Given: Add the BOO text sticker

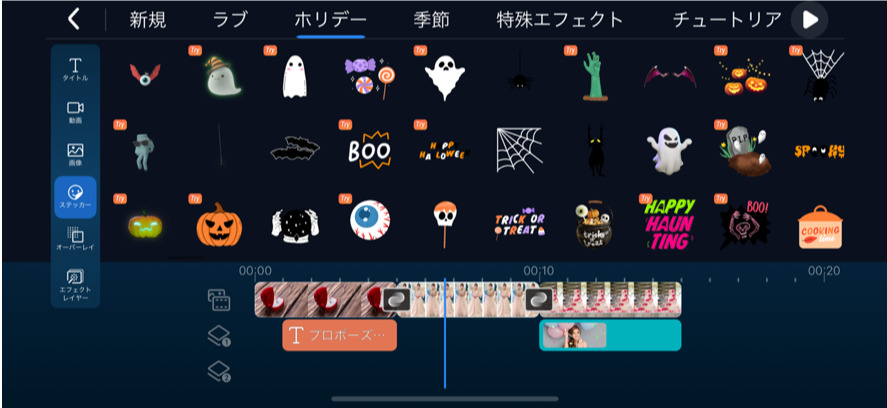Looking at the screenshot, I should click(368, 150).
